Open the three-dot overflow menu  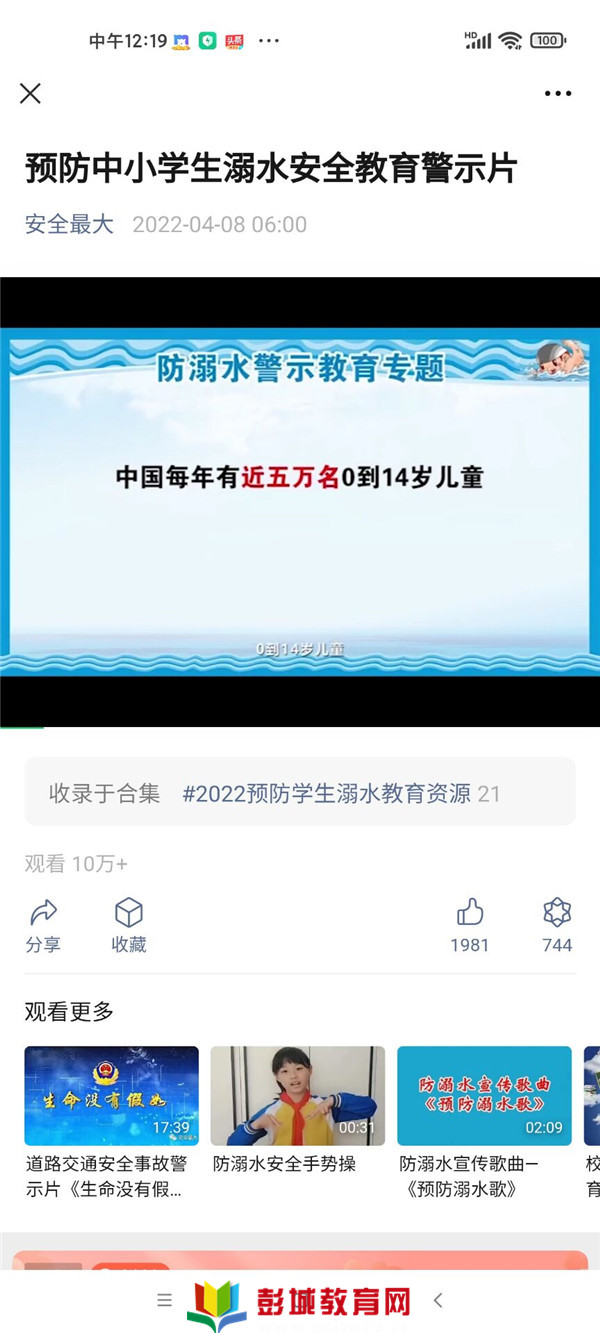[558, 93]
